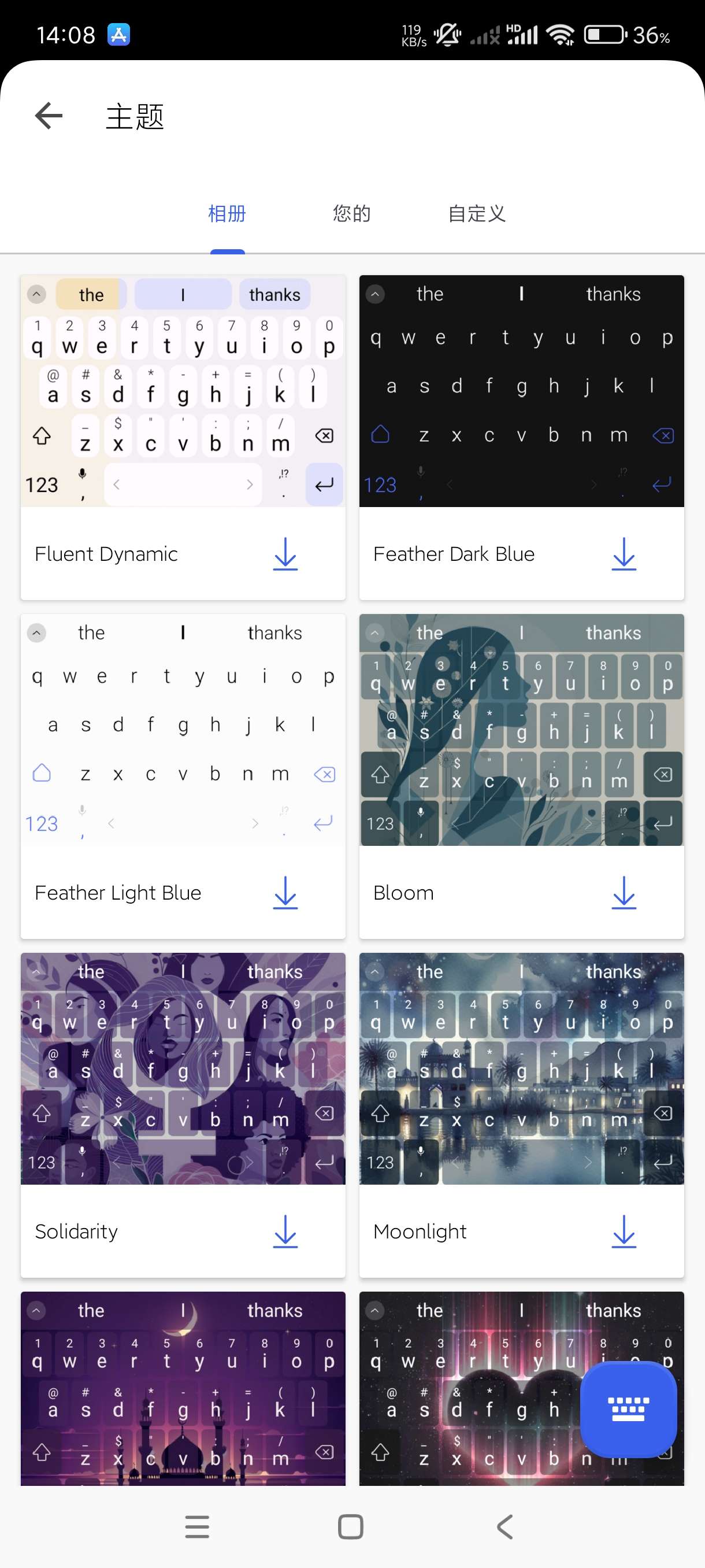
Task: Switch to the 您的 tab
Action: pyautogui.click(x=351, y=214)
